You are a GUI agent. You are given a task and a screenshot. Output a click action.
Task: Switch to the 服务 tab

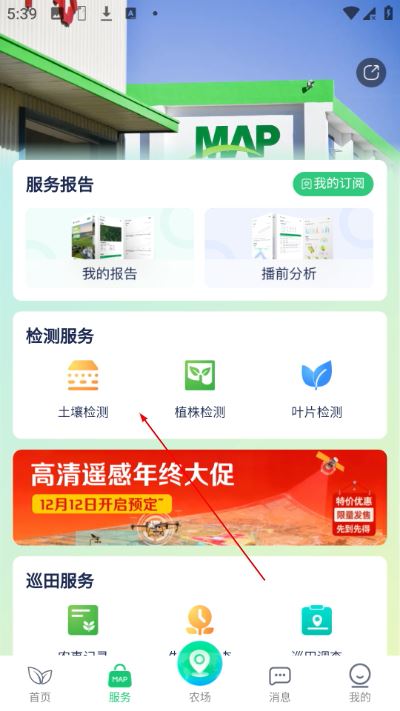coord(120,684)
